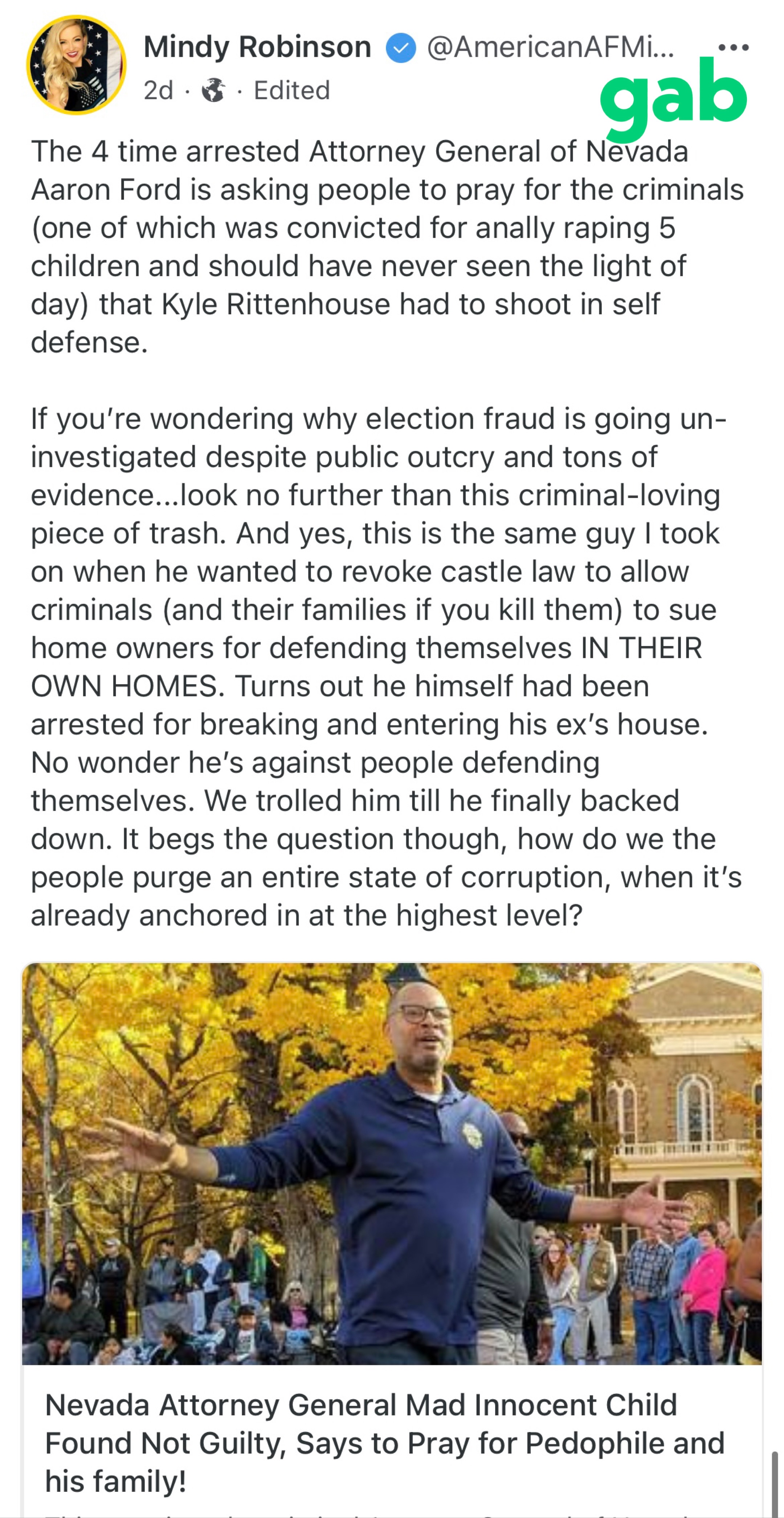Open Mindy Robinson's profile picture

pos(76,65)
